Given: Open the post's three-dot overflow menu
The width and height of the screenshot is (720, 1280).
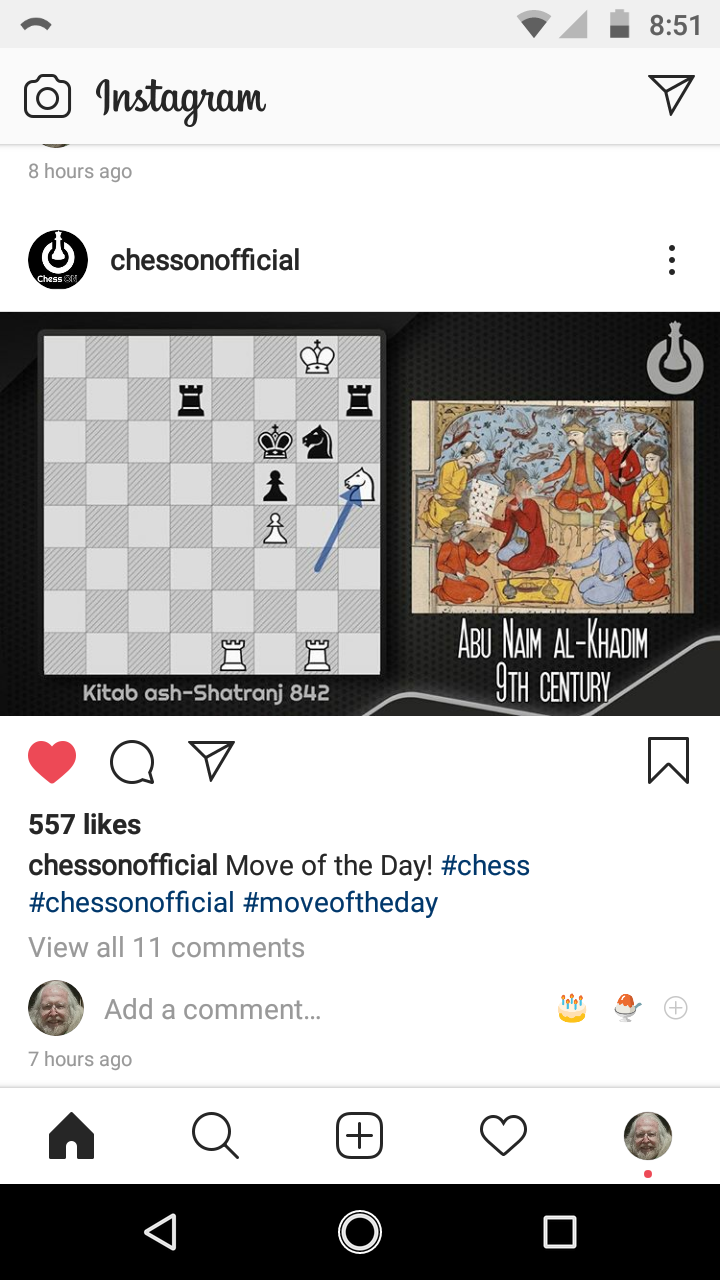Looking at the screenshot, I should [x=672, y=260].
